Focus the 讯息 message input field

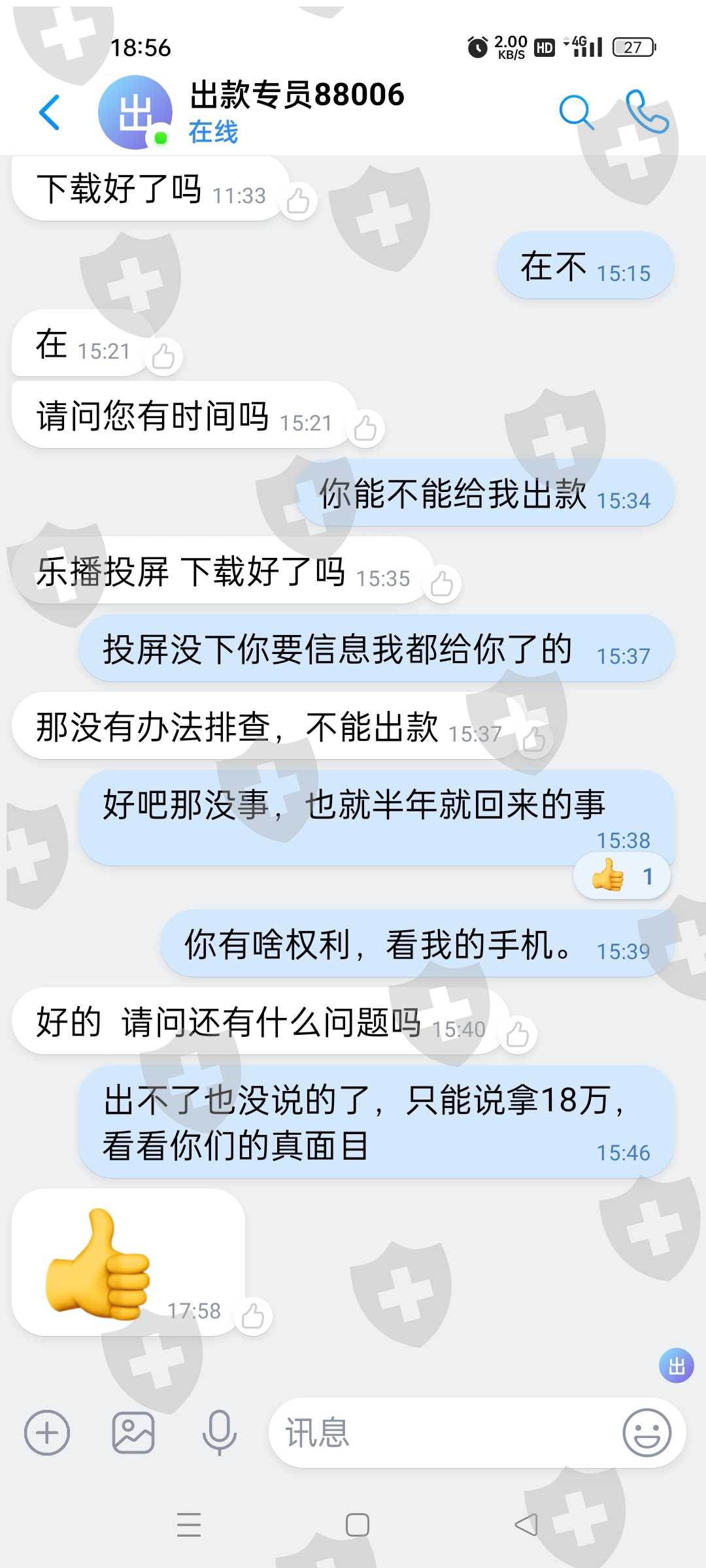tap(445, 1432)
